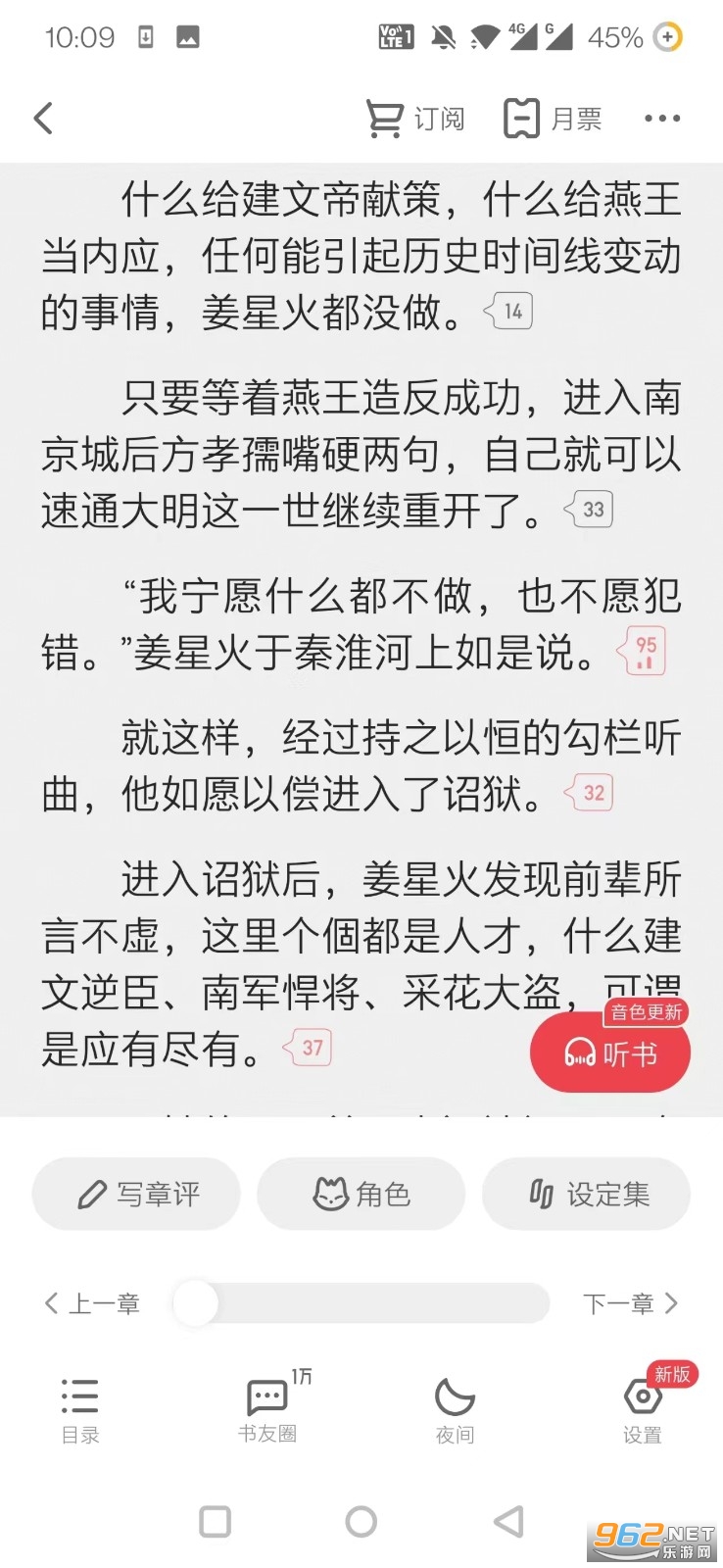Open the hot 95 comments bubble
723x1568 pixels.
pos(643,651)
